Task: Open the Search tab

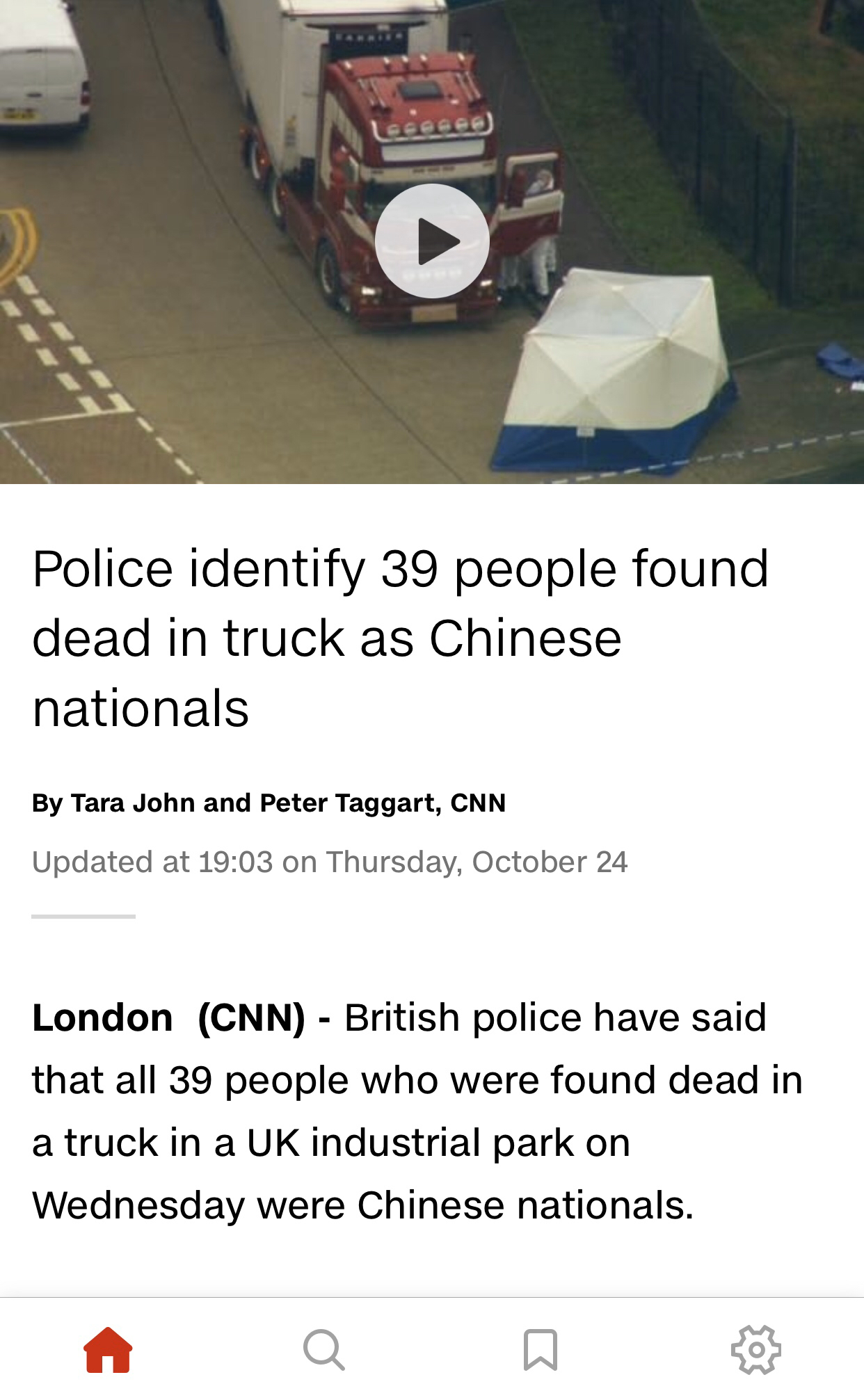Action: [323, 1349]
